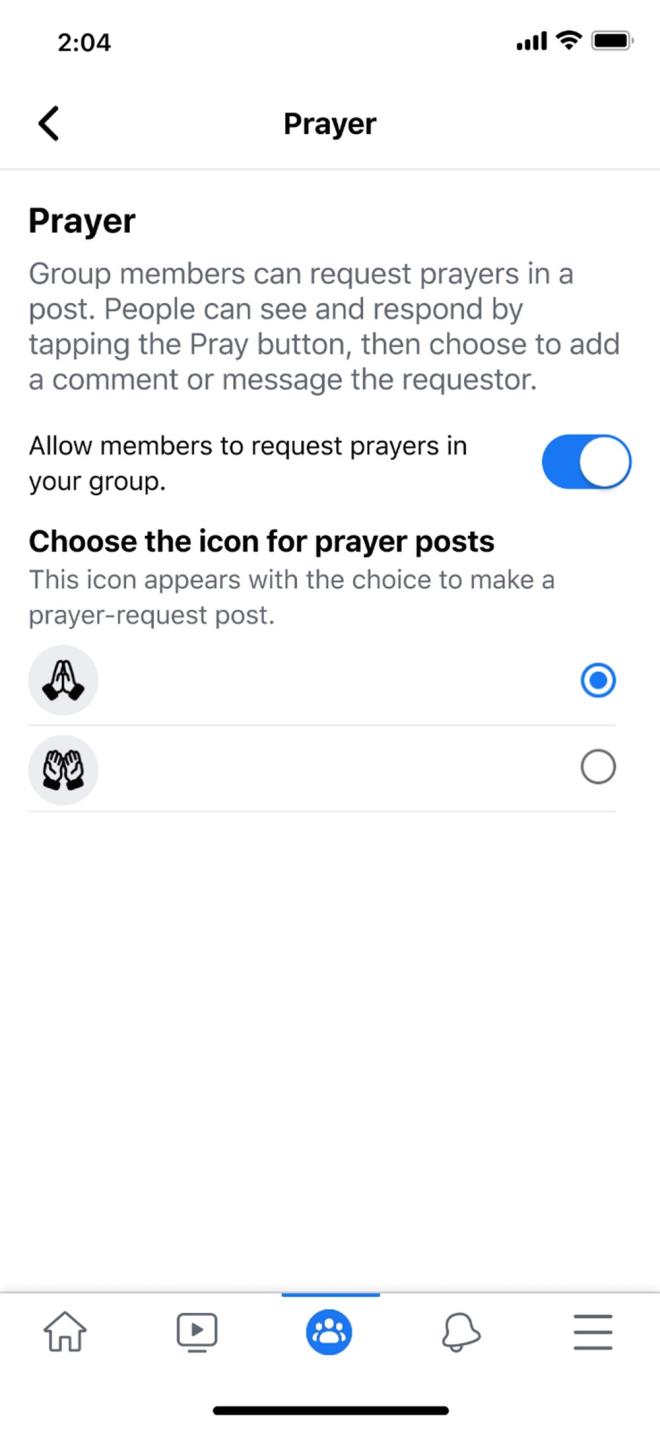Open the notifications bell tab
This screenshot has height=1431, width=660.
click(460, 1332)
